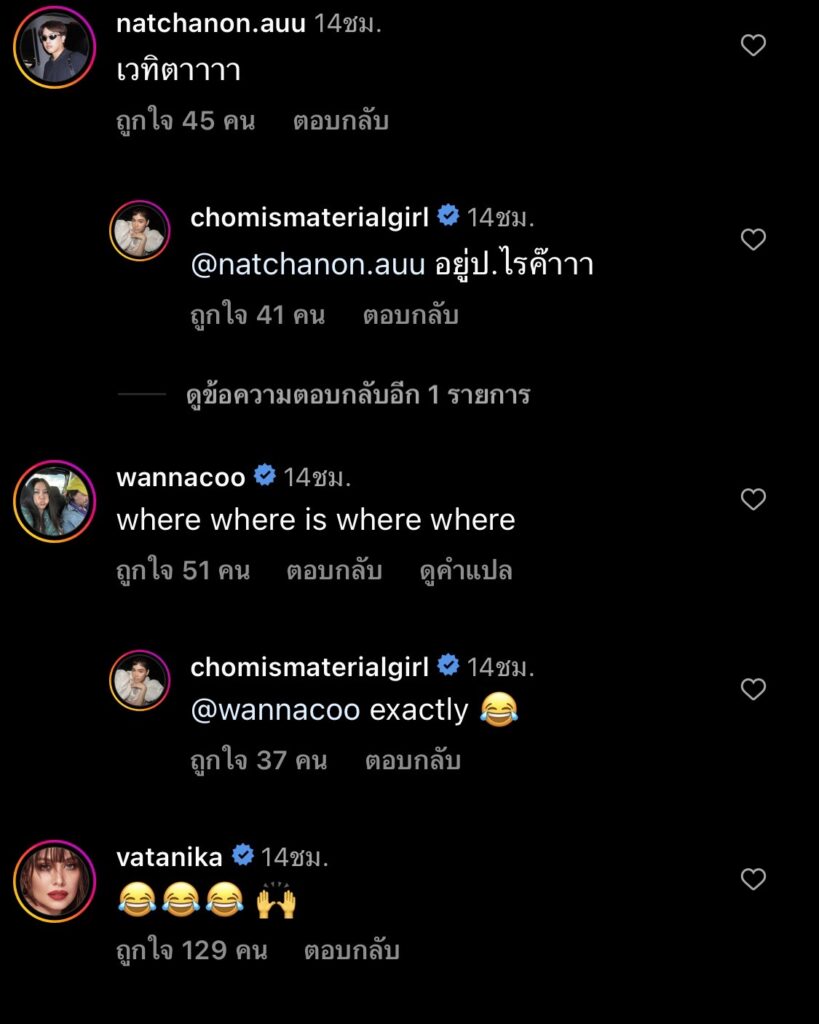
Task: Reply to natchanon.auu's comment
Action: (x=340, y=121)
